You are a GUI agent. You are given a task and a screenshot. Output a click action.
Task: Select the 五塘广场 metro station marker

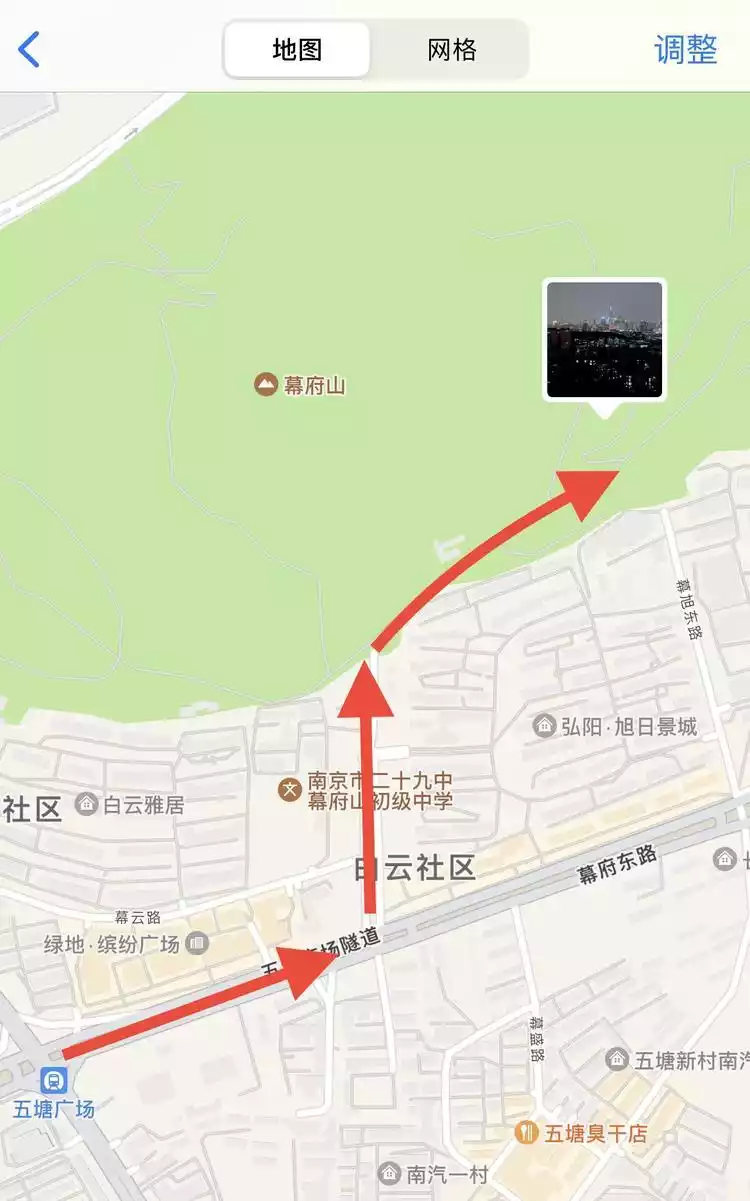[54, 1080]
